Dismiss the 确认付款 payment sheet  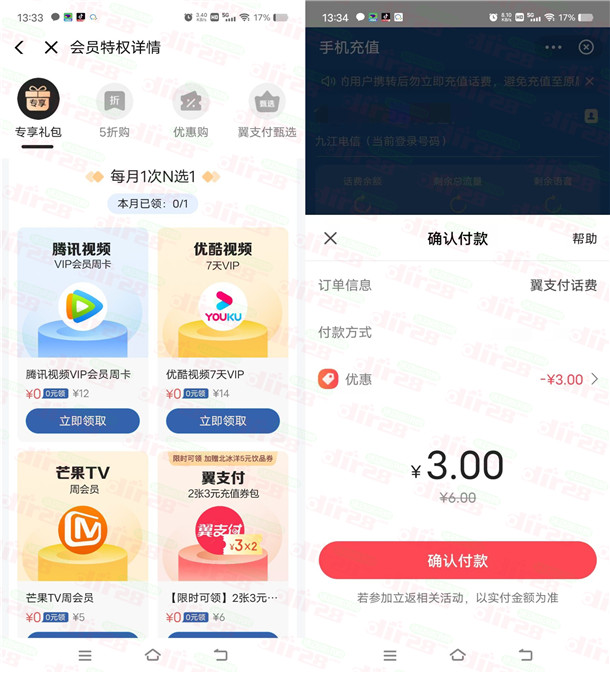click(x=331, y=238)
